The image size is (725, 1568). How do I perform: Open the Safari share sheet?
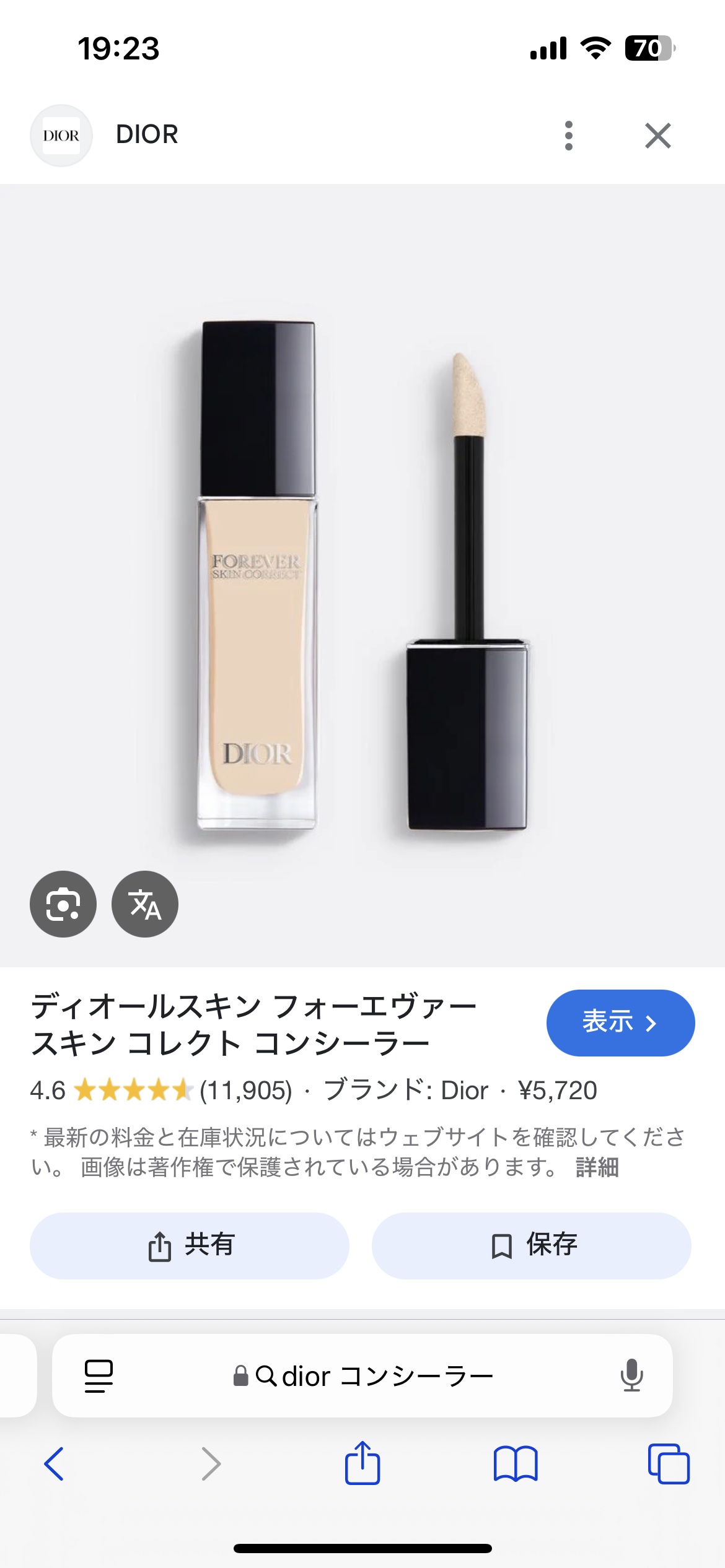(x=362, y=1464)
